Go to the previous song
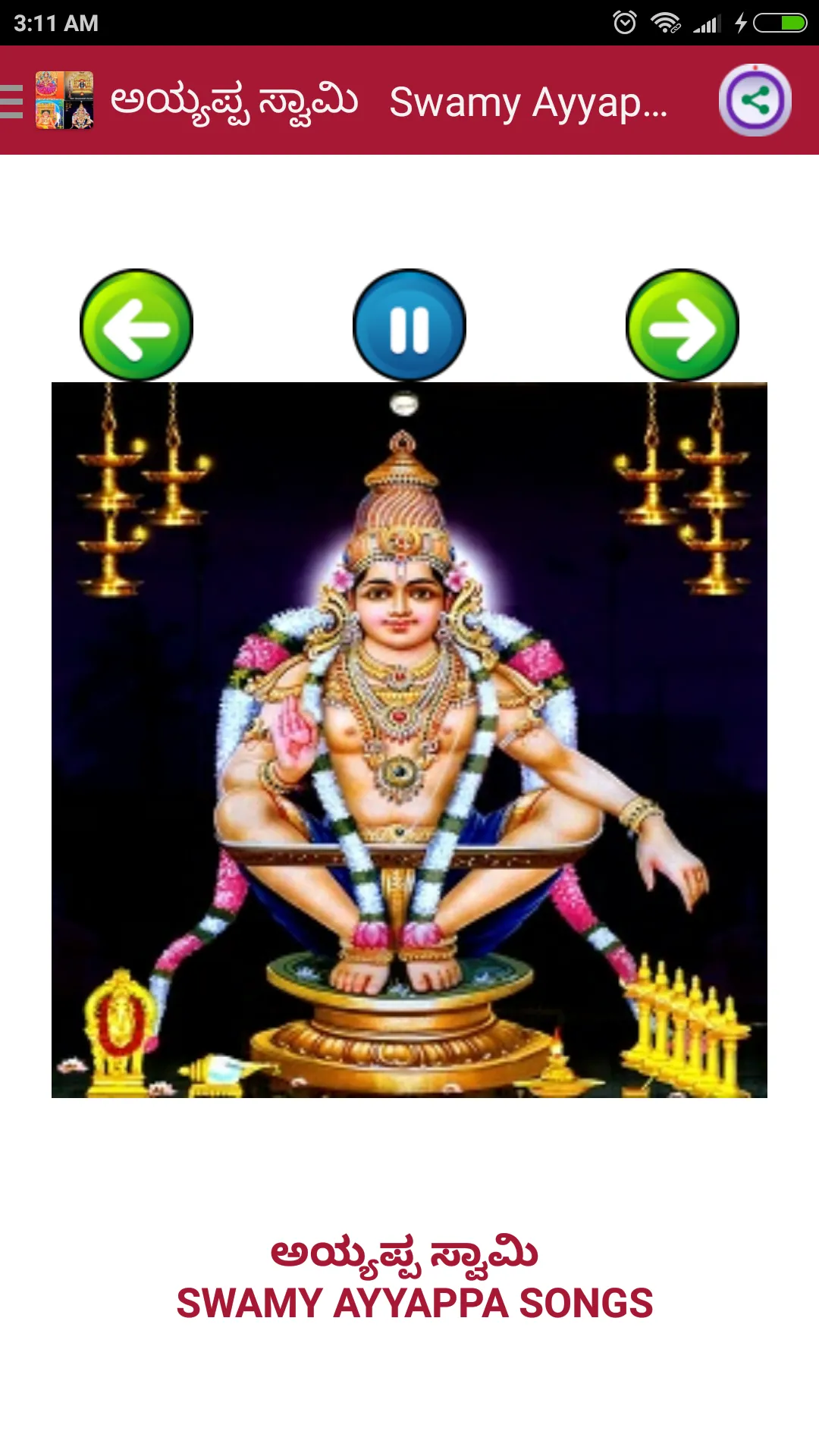This screenshot has height=1456, width=819. click(136, 325)
